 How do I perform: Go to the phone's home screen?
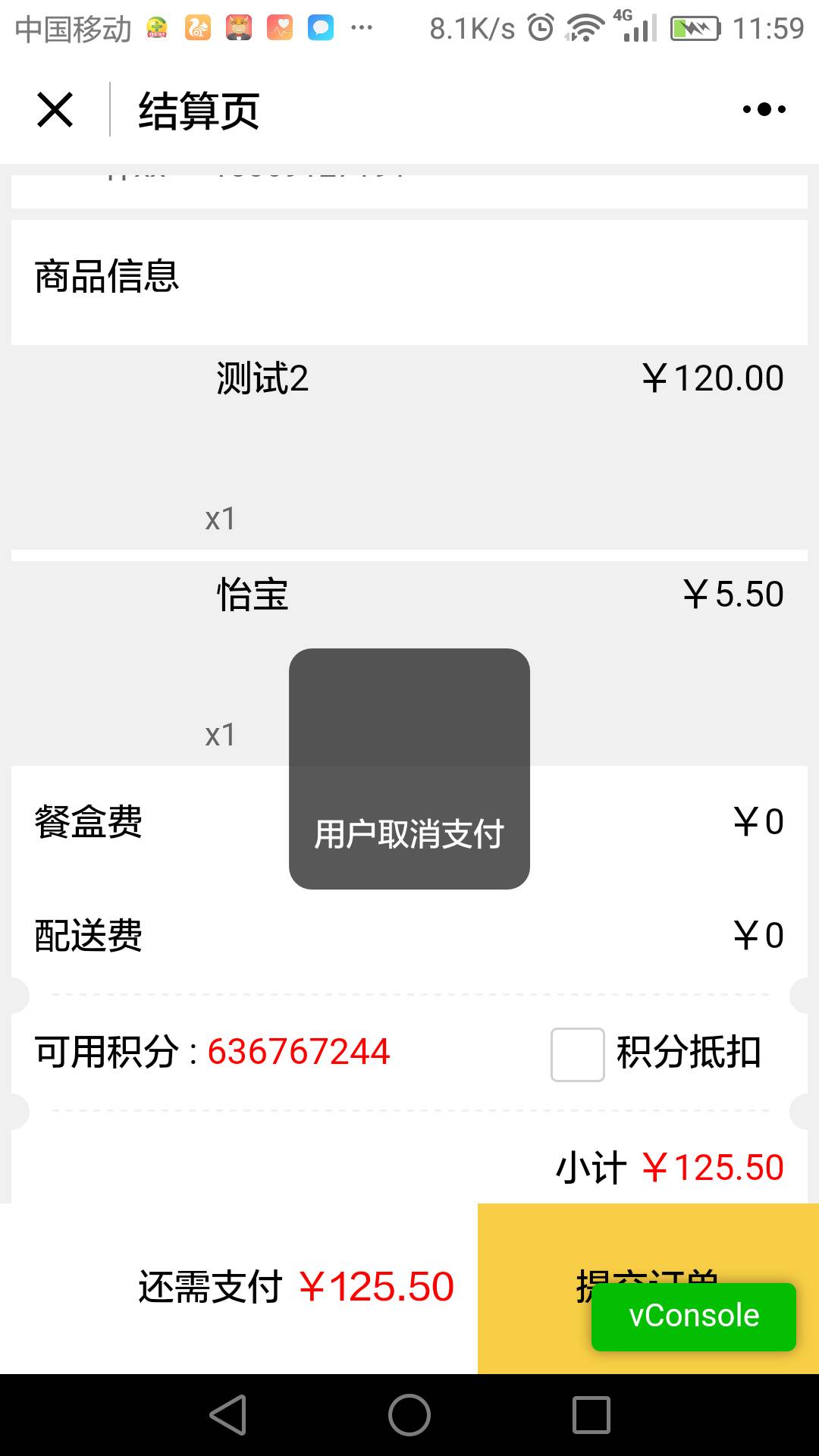coord(409,1415)
